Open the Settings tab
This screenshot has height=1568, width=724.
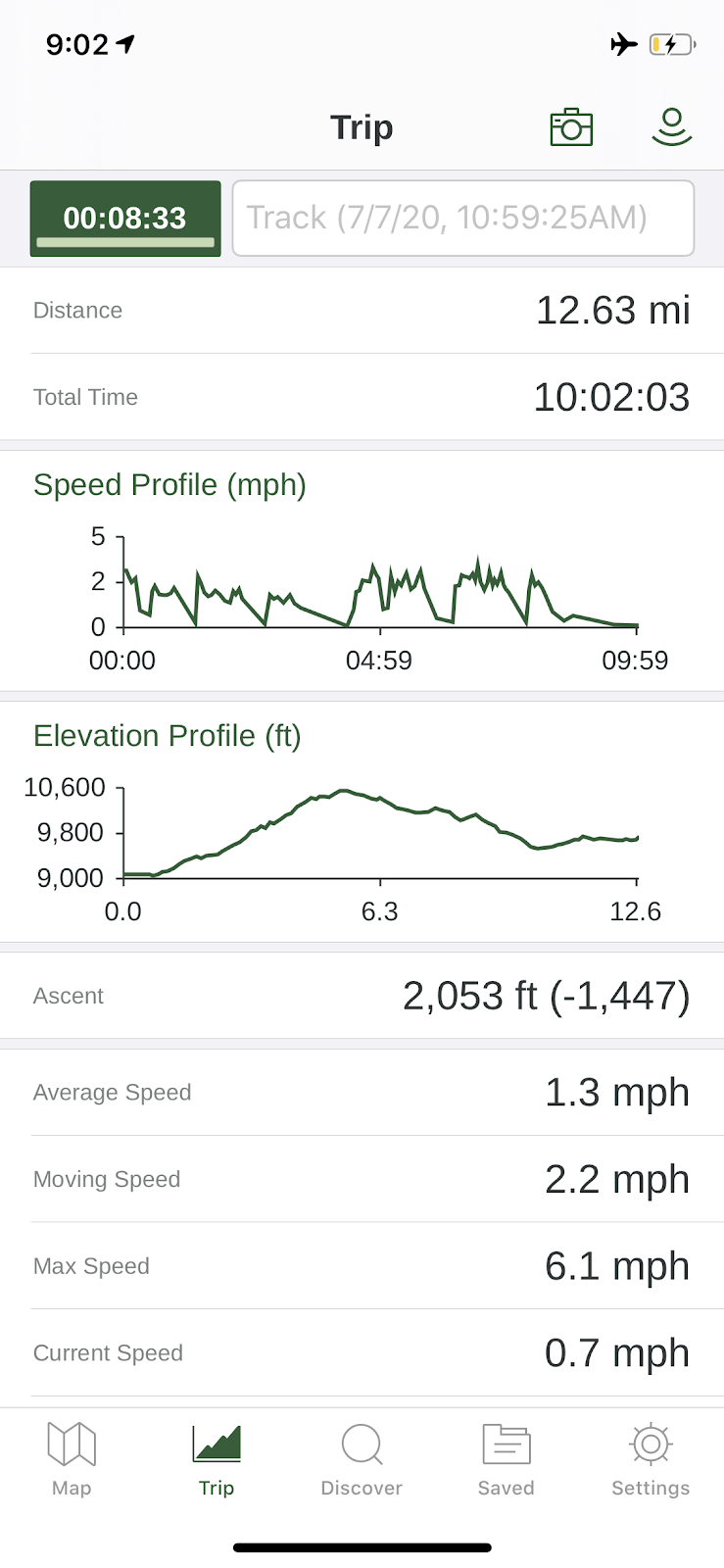point(651,1459)
